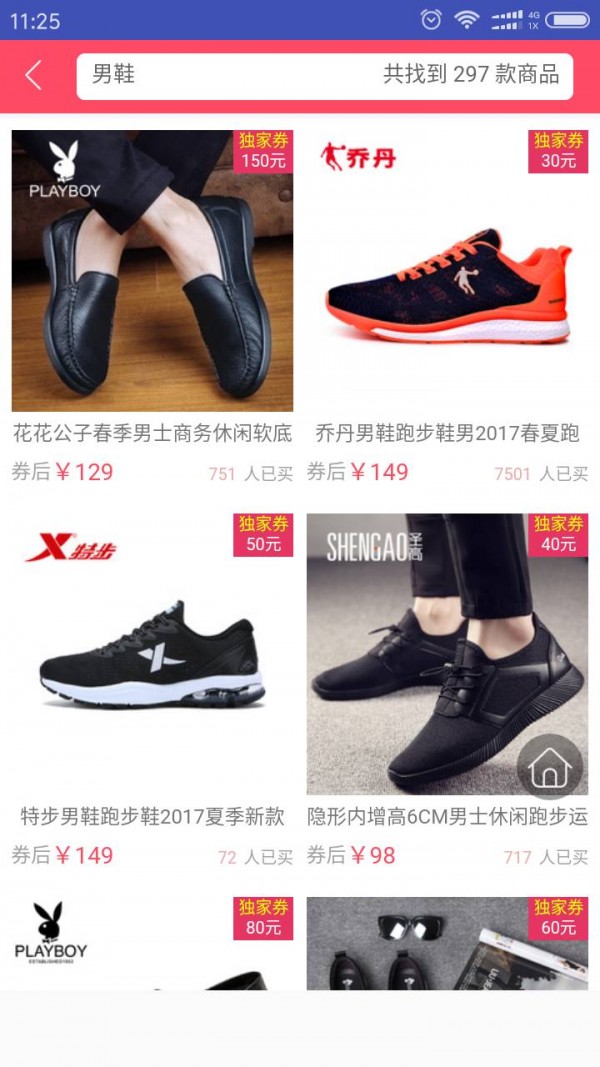
Task: Open the Playboy 花花公子 loafers ¥129 product
Action: [x=152, y=272]
